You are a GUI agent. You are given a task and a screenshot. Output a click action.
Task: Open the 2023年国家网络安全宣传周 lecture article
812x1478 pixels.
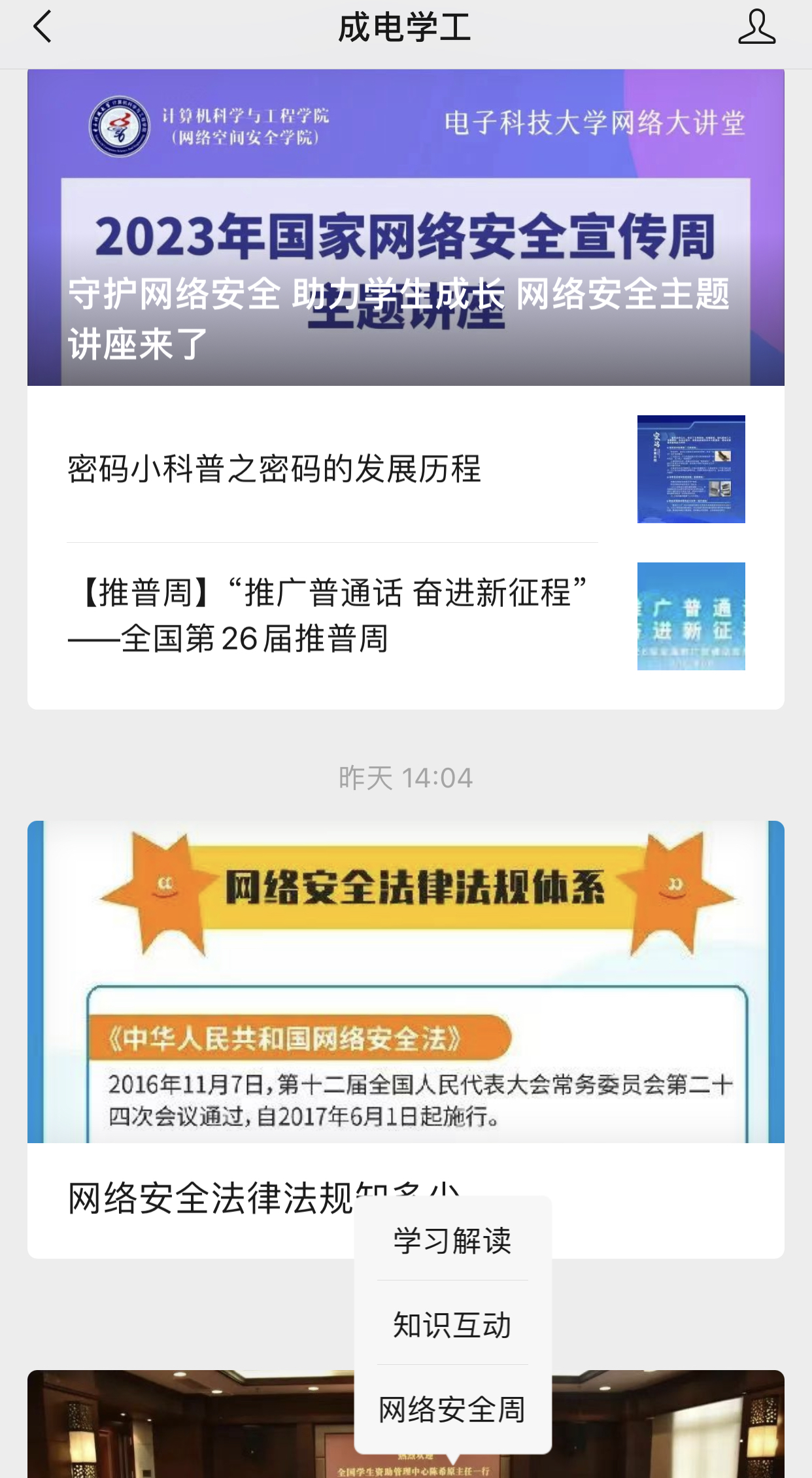(405, 227)
